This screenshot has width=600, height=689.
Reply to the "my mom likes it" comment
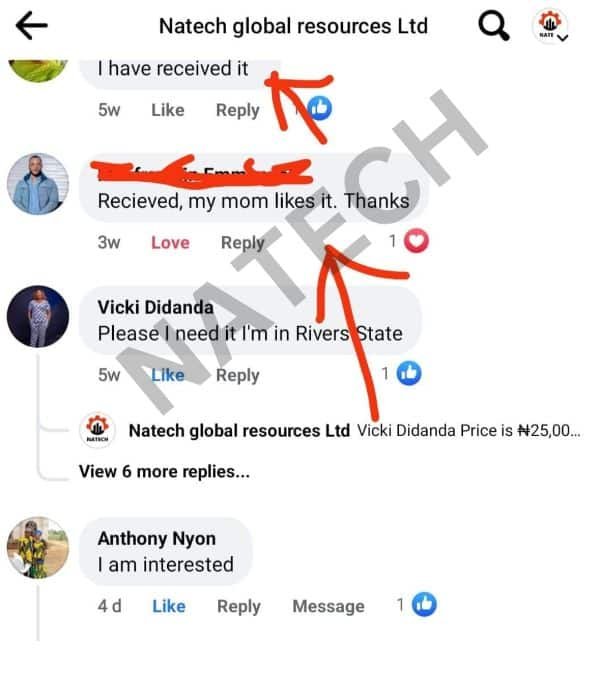tap(242, 242)
